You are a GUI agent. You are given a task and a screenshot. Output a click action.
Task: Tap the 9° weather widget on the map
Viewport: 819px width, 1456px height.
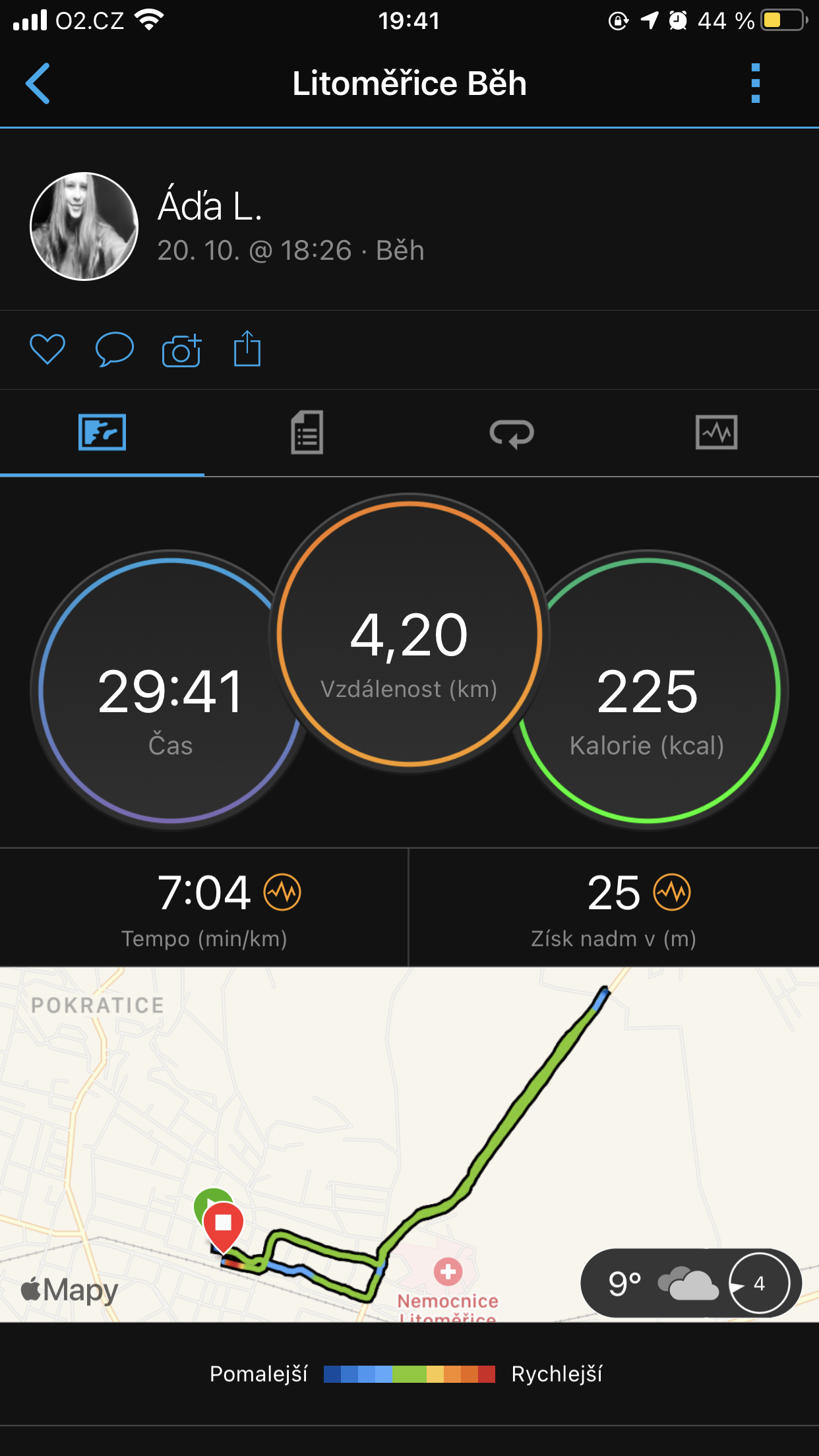point(691,1283)
